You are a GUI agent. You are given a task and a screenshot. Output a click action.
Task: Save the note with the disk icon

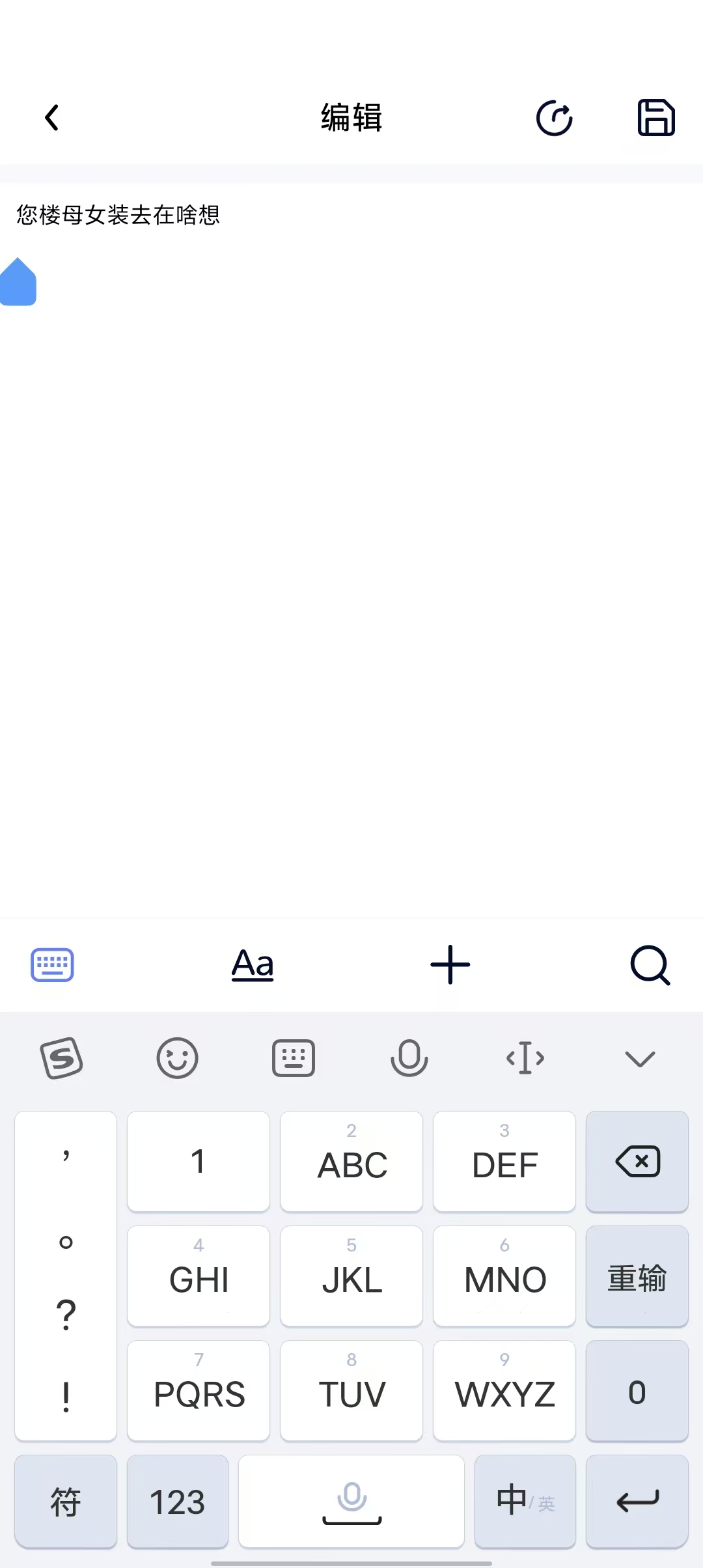[655, 118]
